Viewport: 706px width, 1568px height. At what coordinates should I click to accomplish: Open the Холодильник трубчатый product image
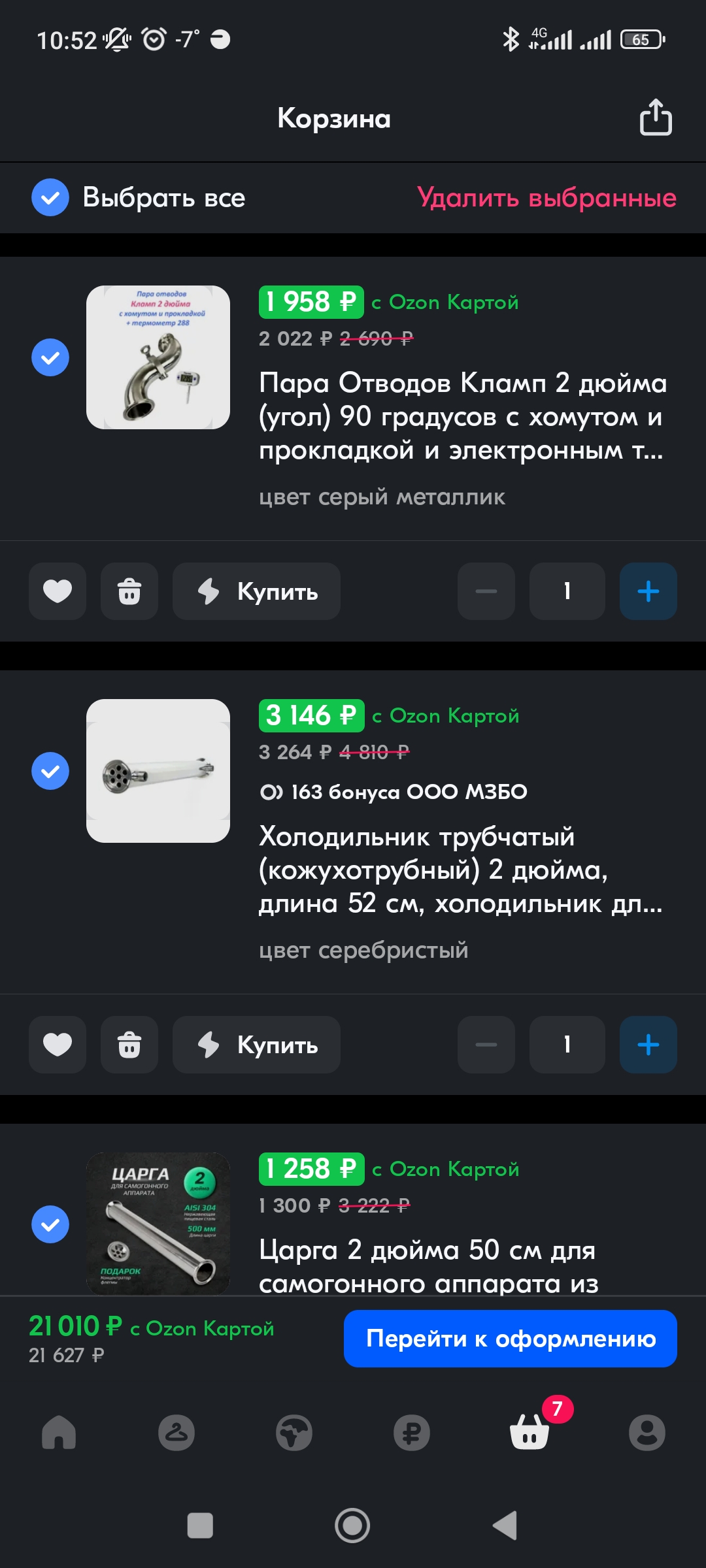(158, 771)
